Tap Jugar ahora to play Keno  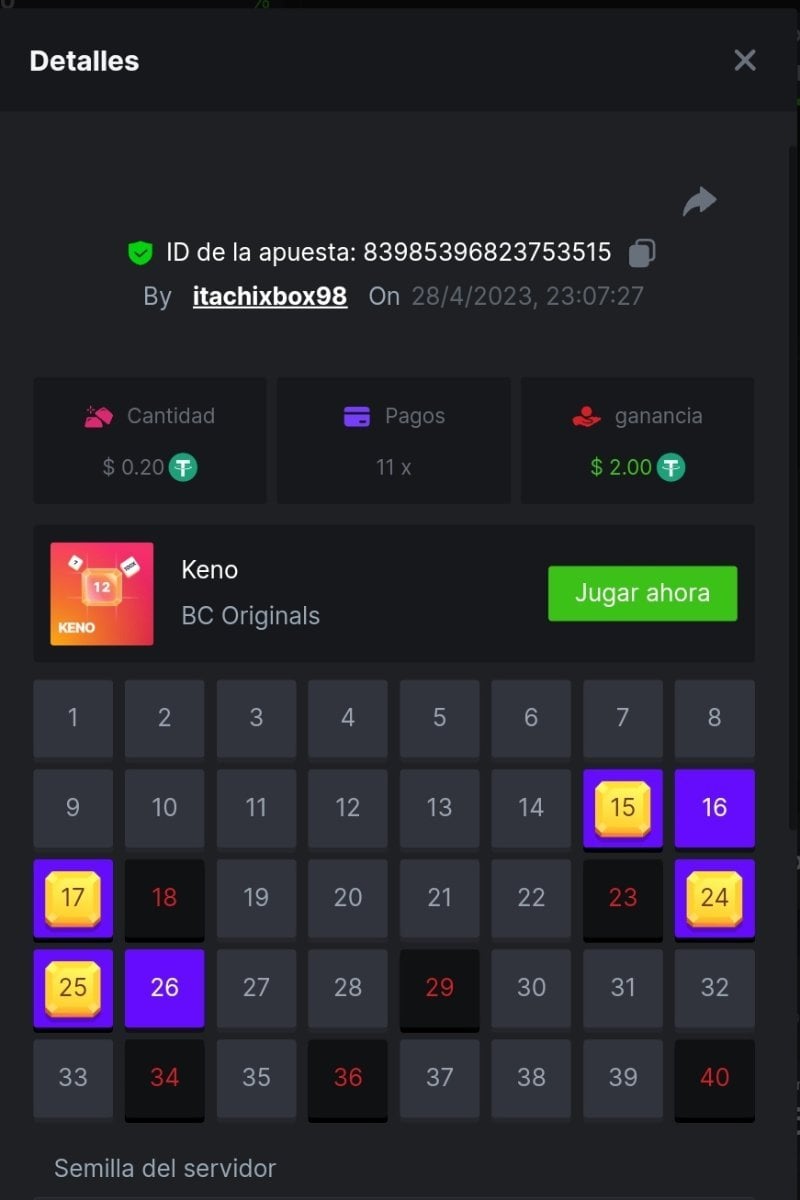click(x=642, y=593)
